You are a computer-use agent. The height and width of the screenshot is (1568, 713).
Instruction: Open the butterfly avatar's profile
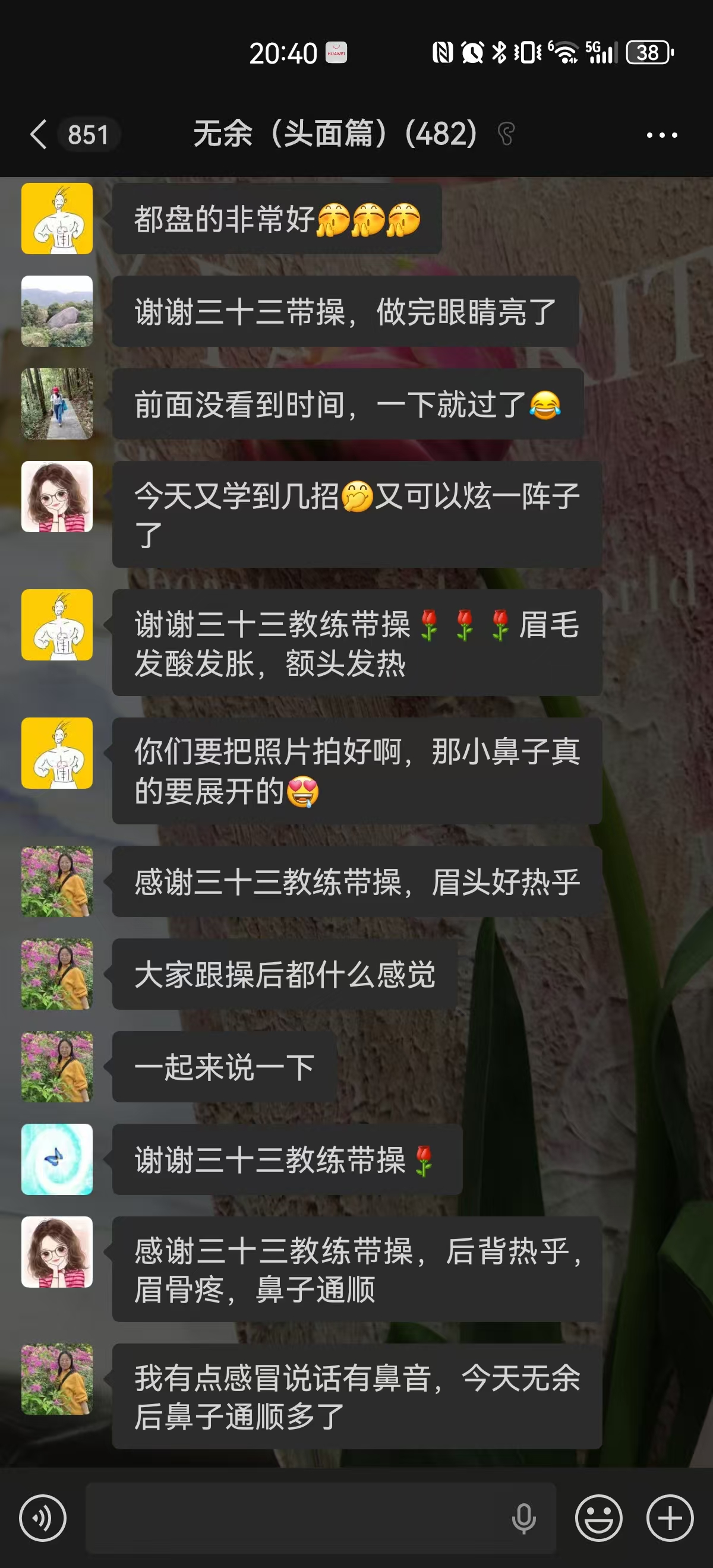pyautogui.click(x=57, y=1159)
